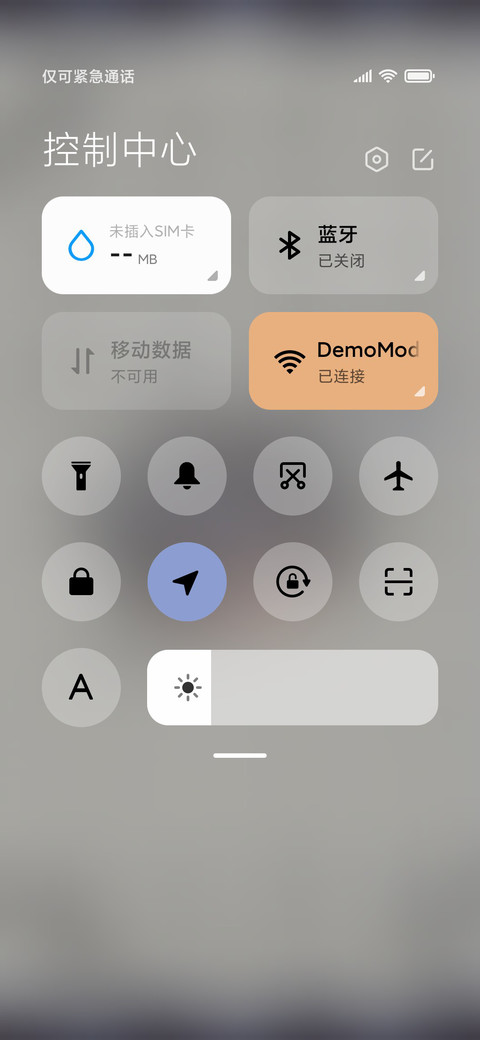Image resolution: width=480 pixels, height=1040 pixels.
Task: Disable location services arrow toggle
Action: [187, 582]
